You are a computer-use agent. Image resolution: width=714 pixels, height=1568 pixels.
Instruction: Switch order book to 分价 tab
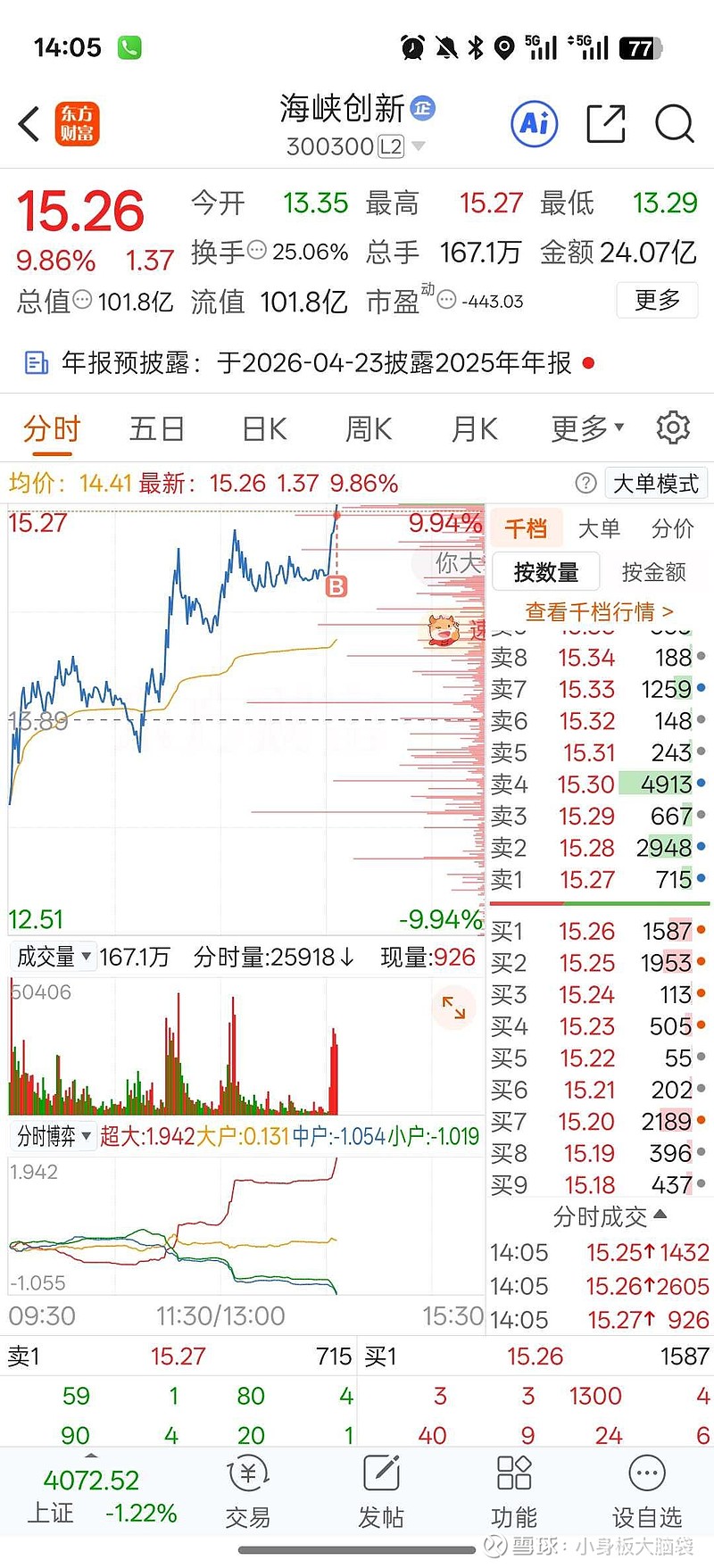click(672, 529)
